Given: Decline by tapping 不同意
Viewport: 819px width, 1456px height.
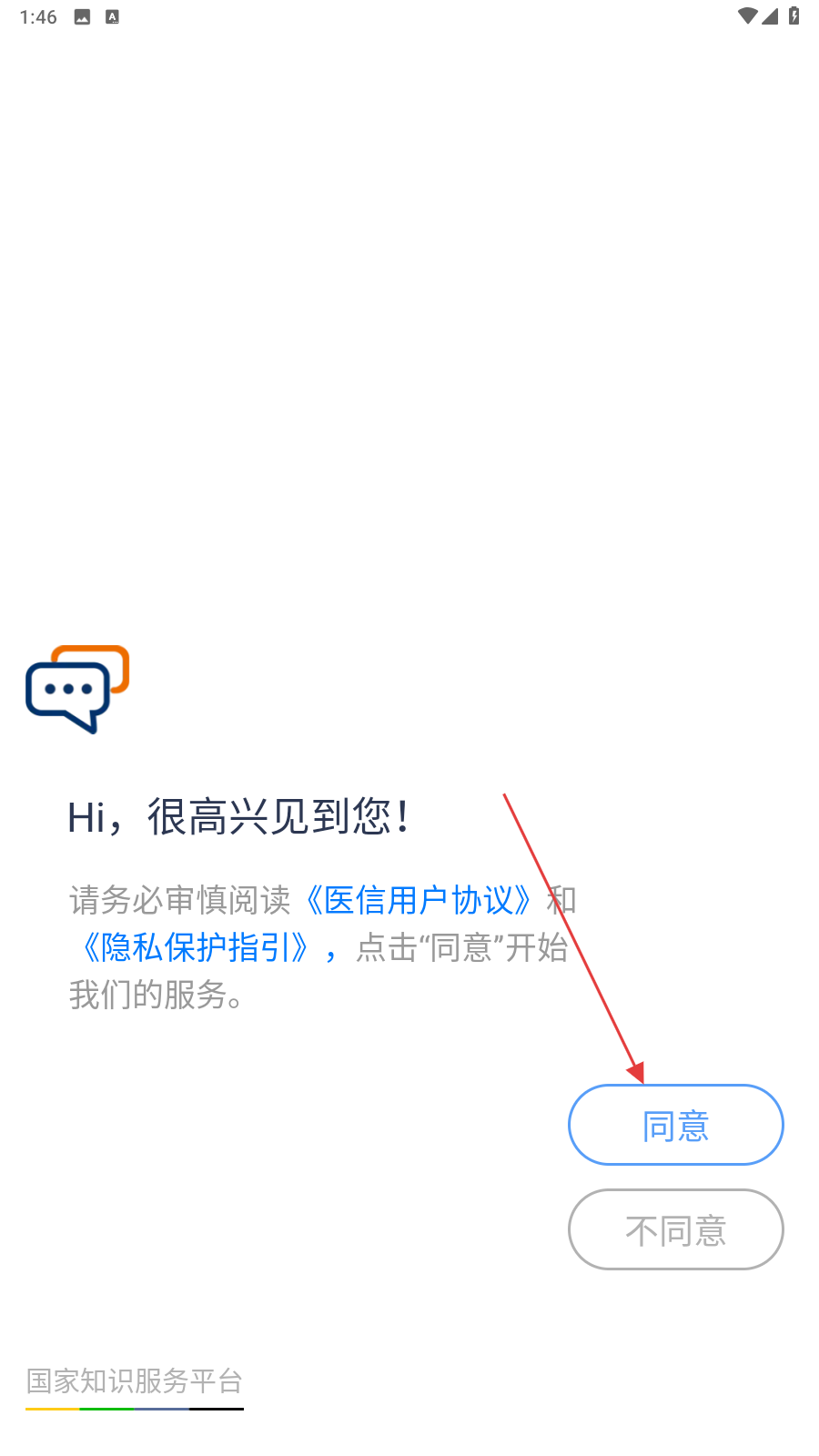Looking at the screenshot, I should click(675, 1229).
